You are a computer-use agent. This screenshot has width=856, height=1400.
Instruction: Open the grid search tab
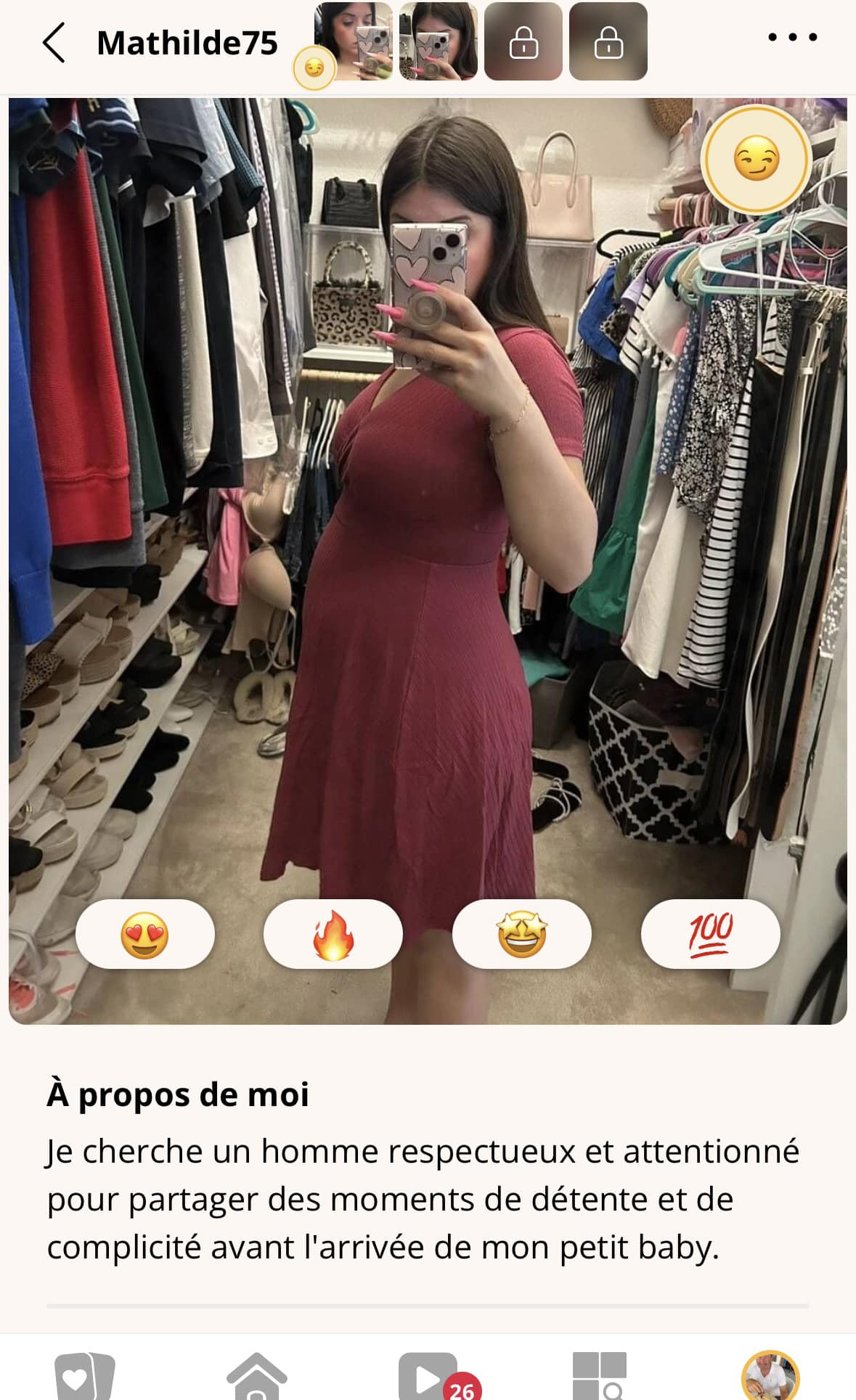[600, 1376]
